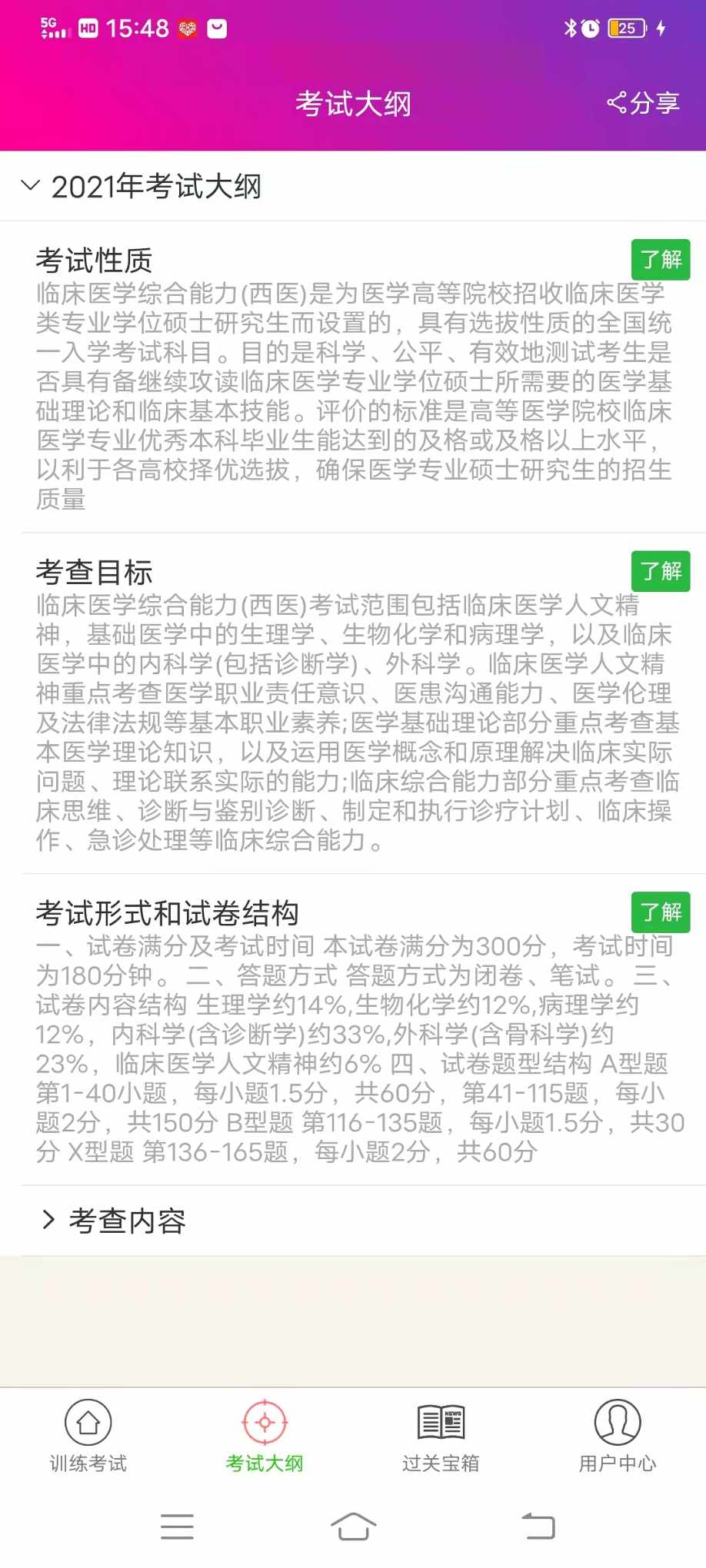Go back using the system back button
The width and height of the screenshot is (706, 1568).
coord(538,1526)
